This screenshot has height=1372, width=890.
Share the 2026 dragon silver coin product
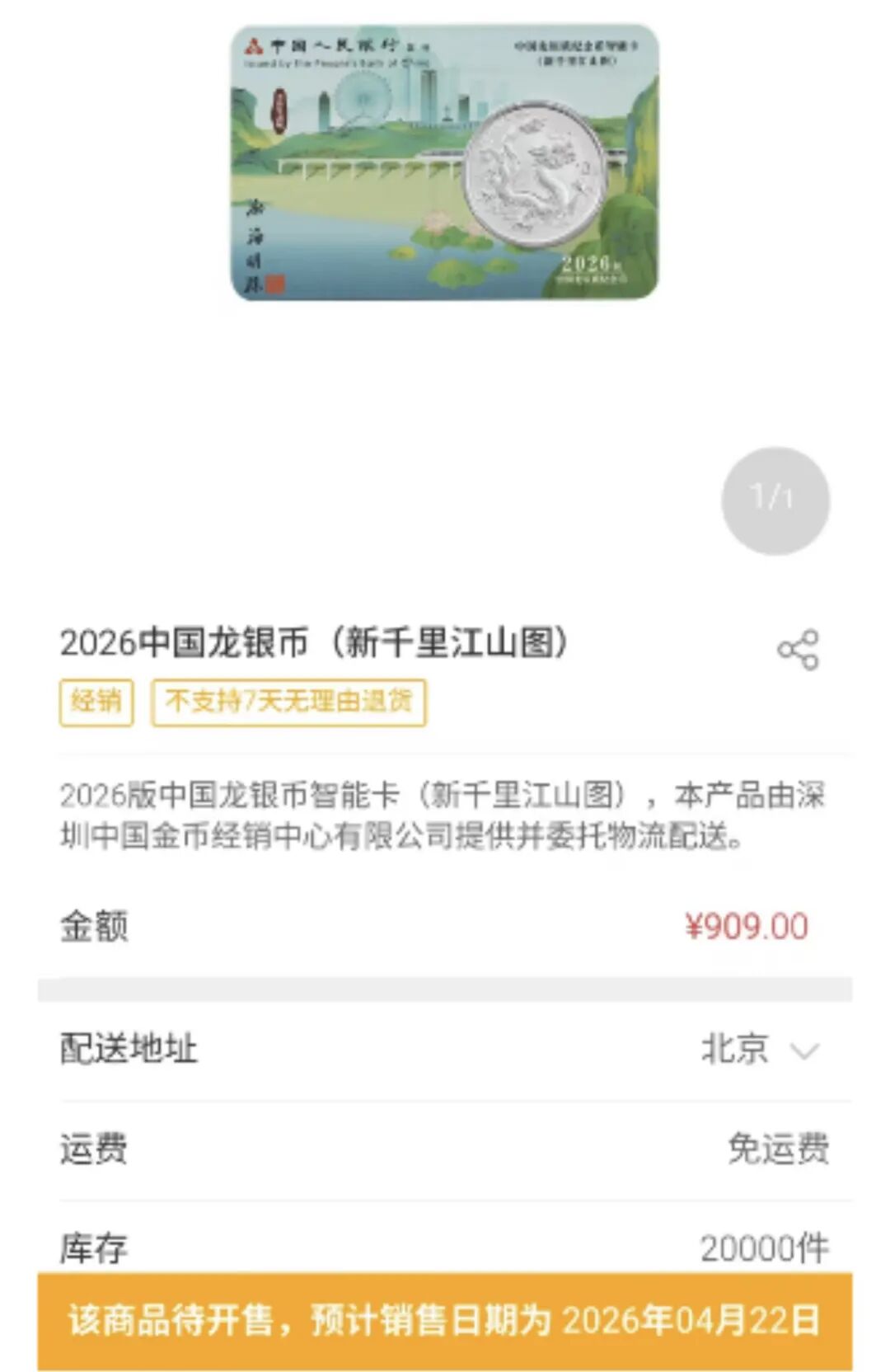[798, 650]
